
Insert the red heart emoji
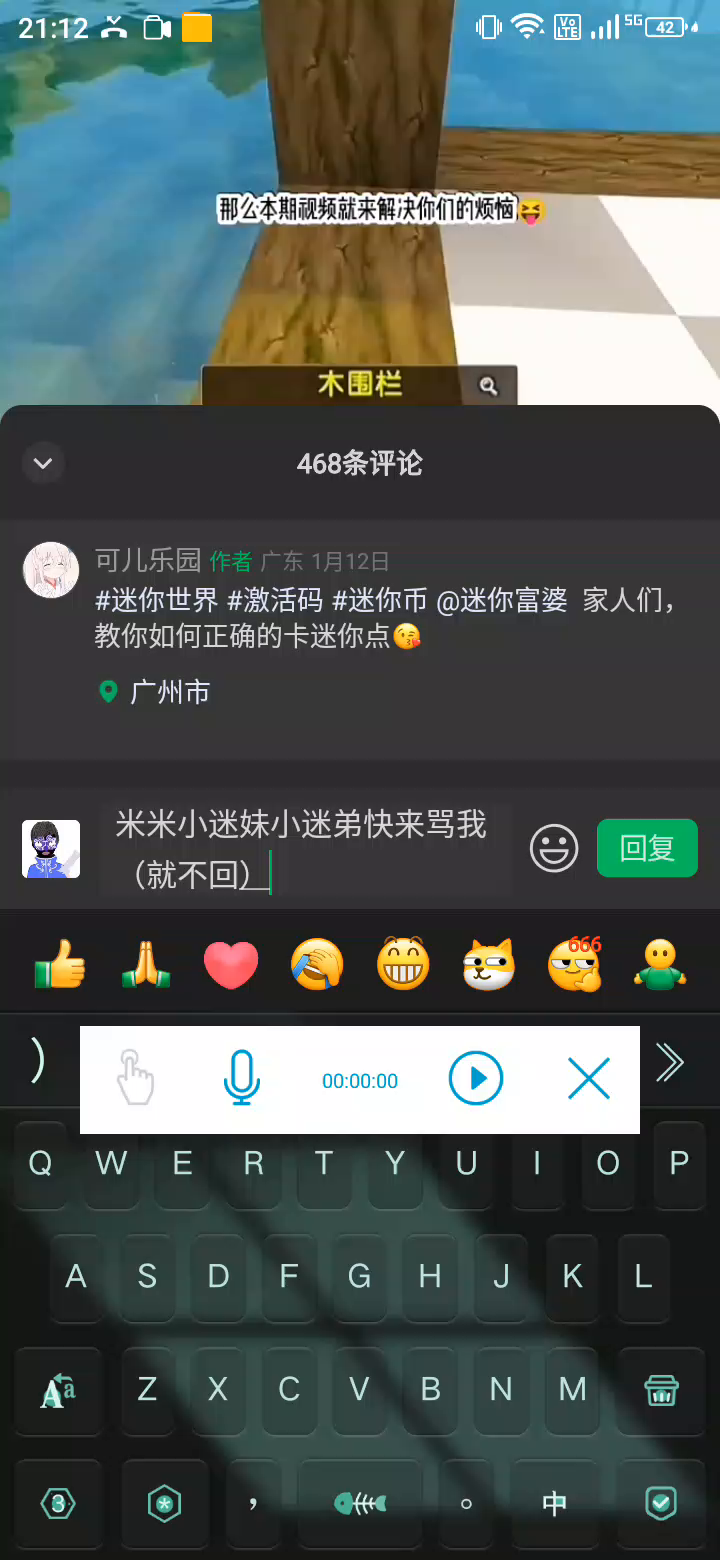pos(231,966)
